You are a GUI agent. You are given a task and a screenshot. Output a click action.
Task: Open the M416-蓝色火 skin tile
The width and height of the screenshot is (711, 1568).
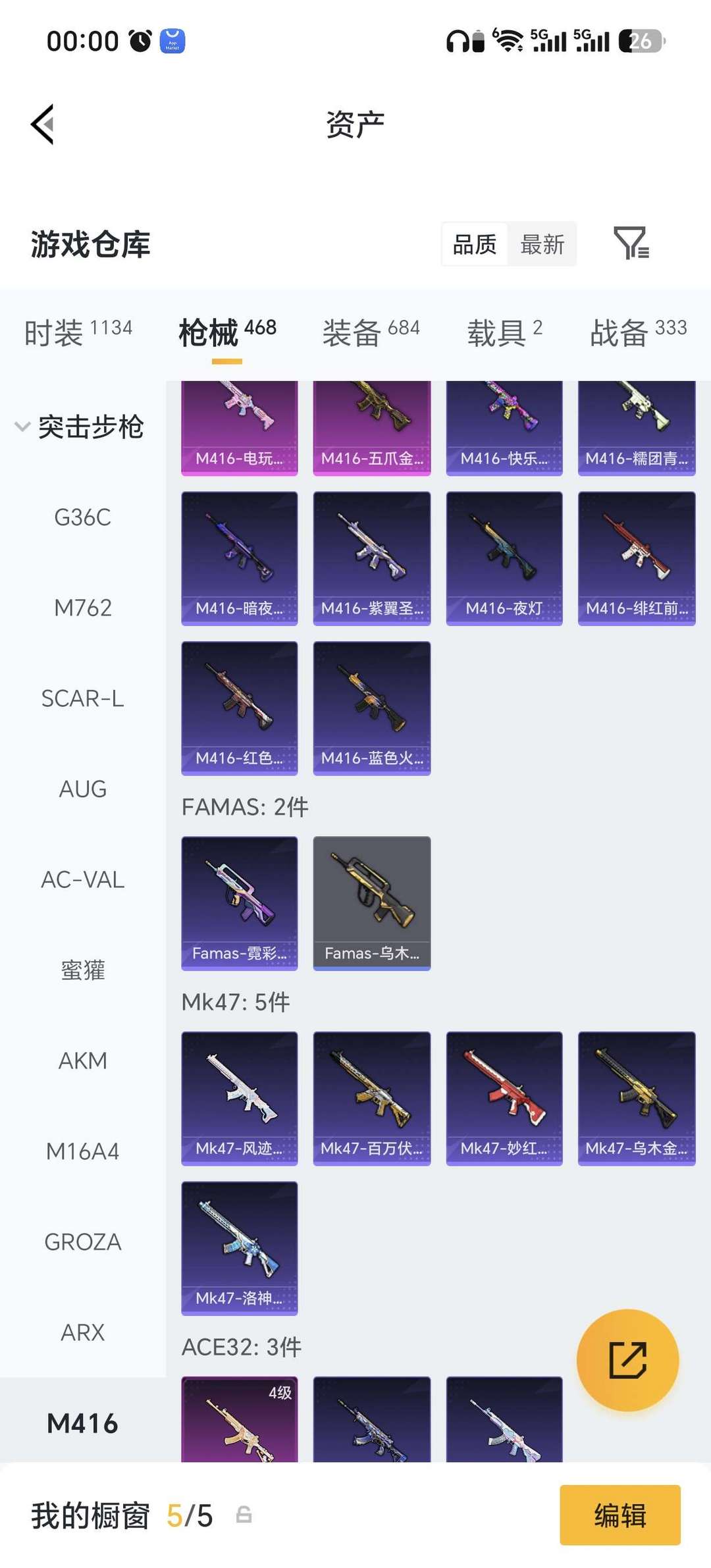point(372,708)
